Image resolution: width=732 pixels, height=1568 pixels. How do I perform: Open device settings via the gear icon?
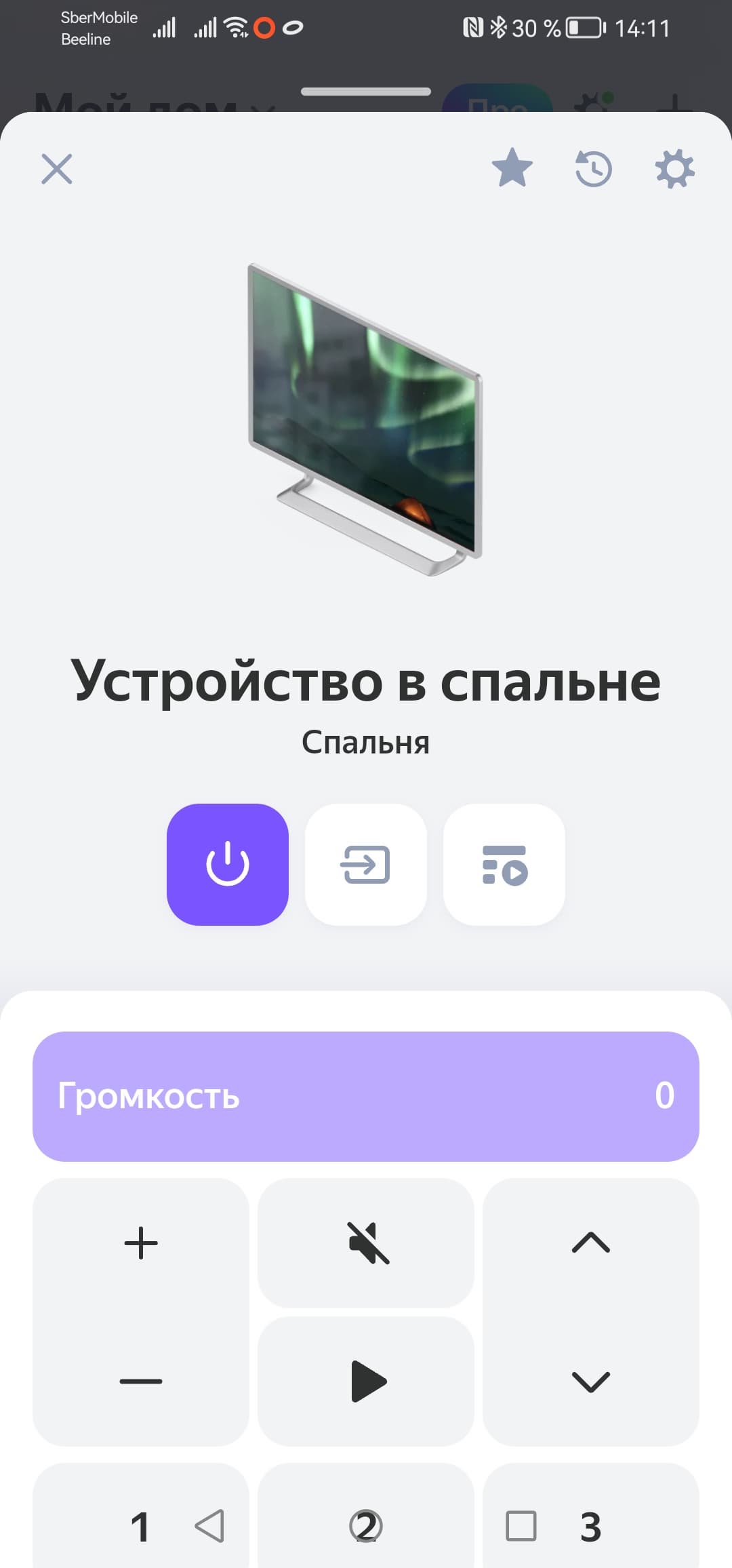pos(675,169)
